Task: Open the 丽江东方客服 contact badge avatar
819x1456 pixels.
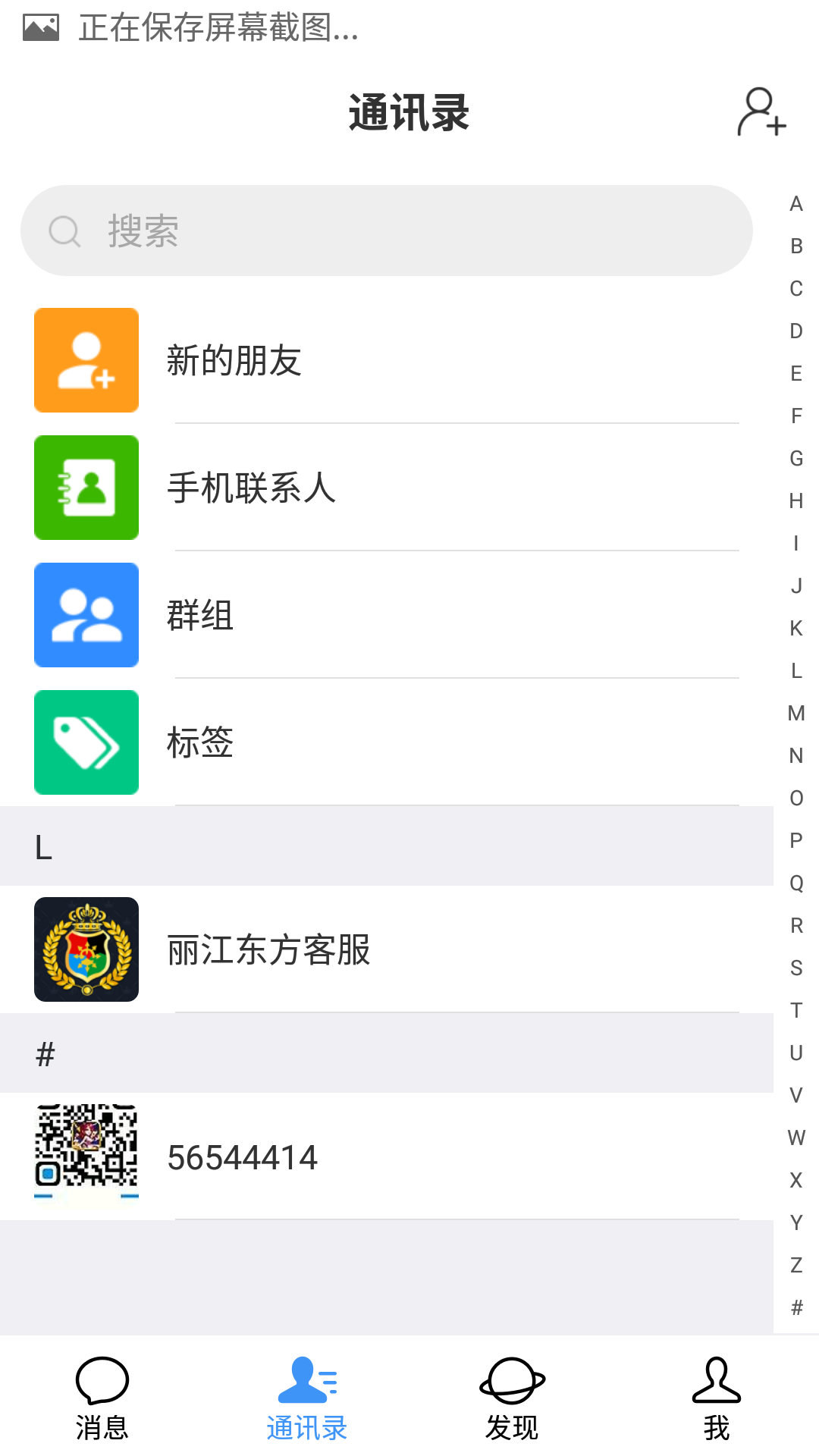Action: click(86, 949)
